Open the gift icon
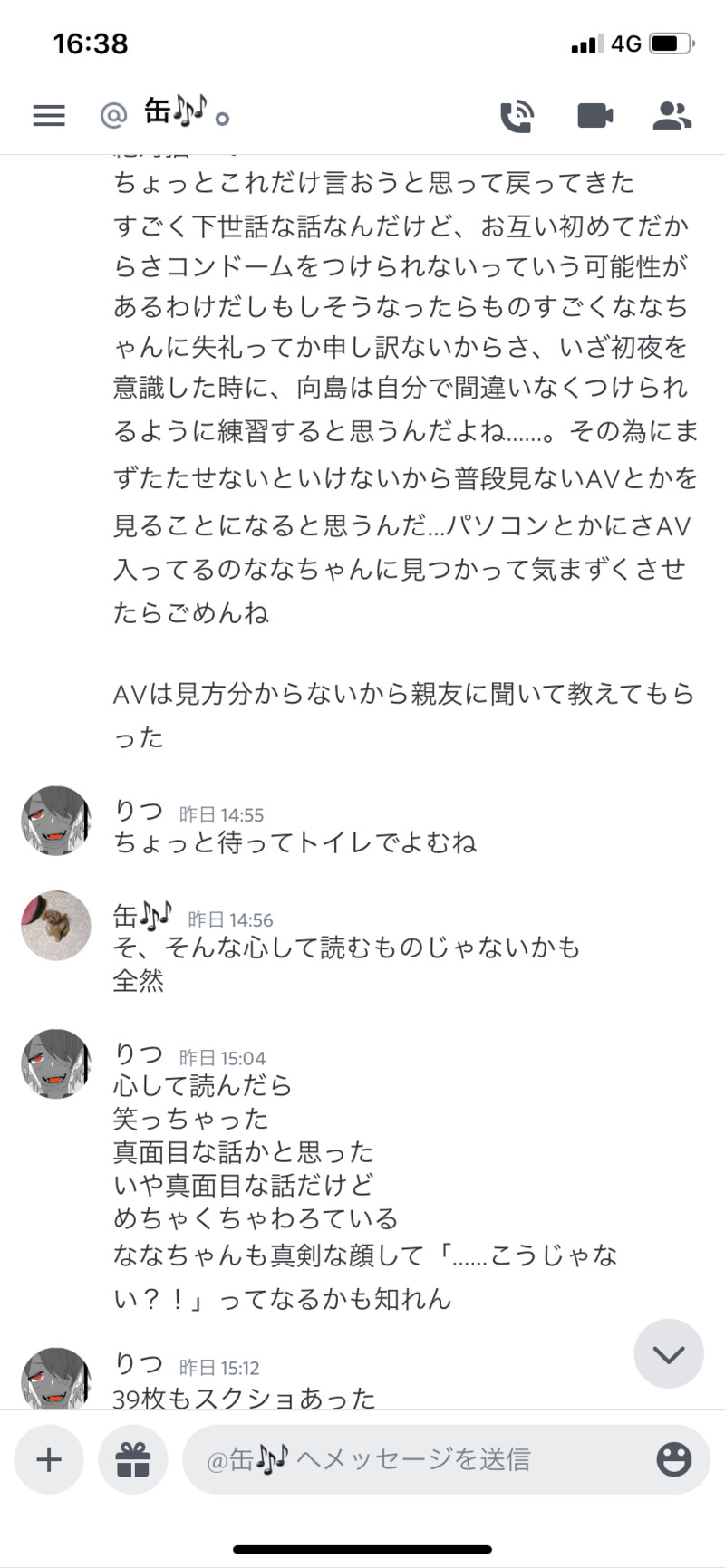 tap(132, 1459)
